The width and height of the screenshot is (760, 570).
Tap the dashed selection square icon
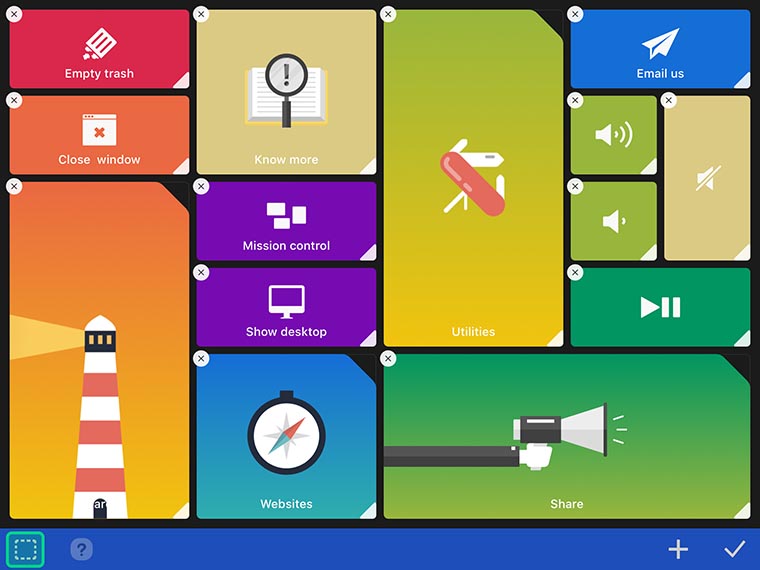pyautogui.click(x=26, y=549)
